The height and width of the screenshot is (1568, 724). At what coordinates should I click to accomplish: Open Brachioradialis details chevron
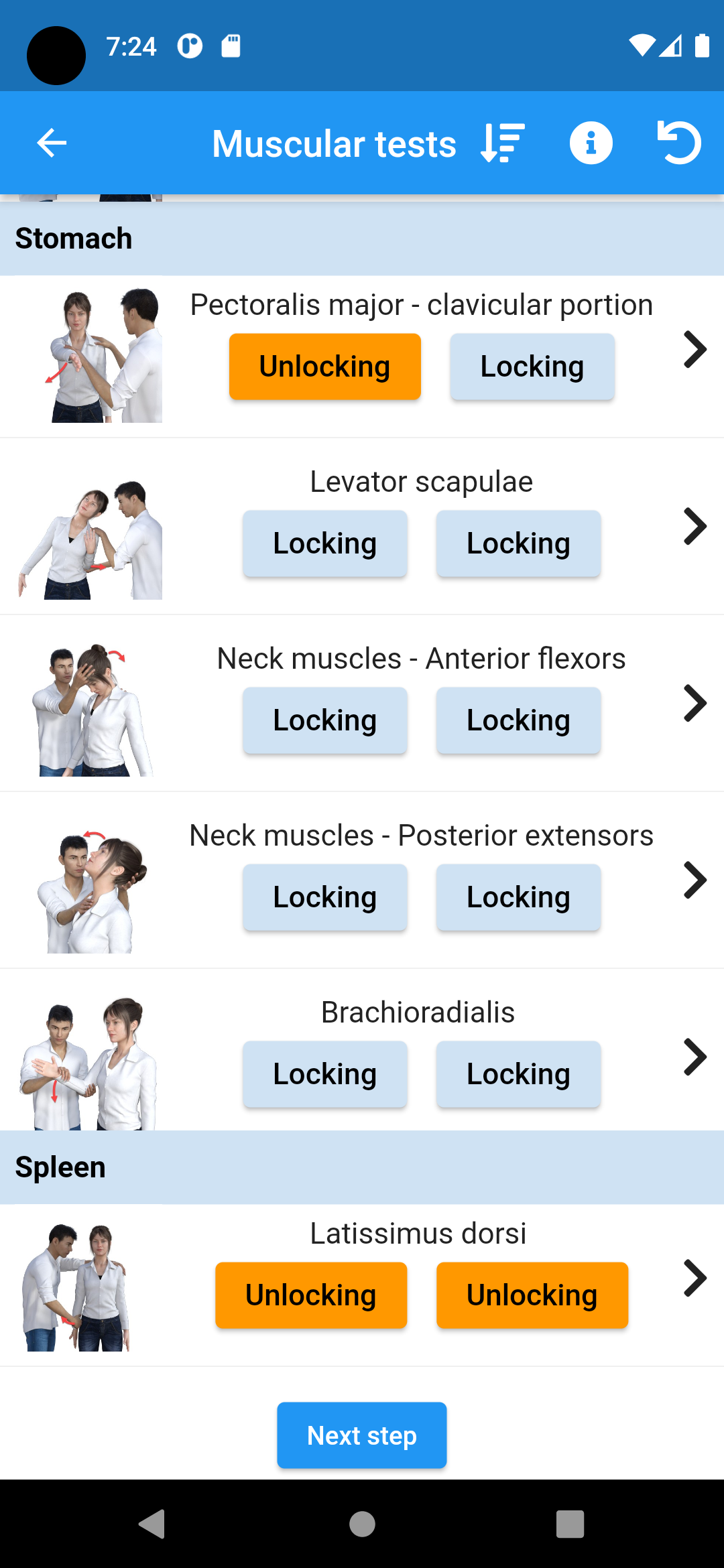pos(695,1057)
